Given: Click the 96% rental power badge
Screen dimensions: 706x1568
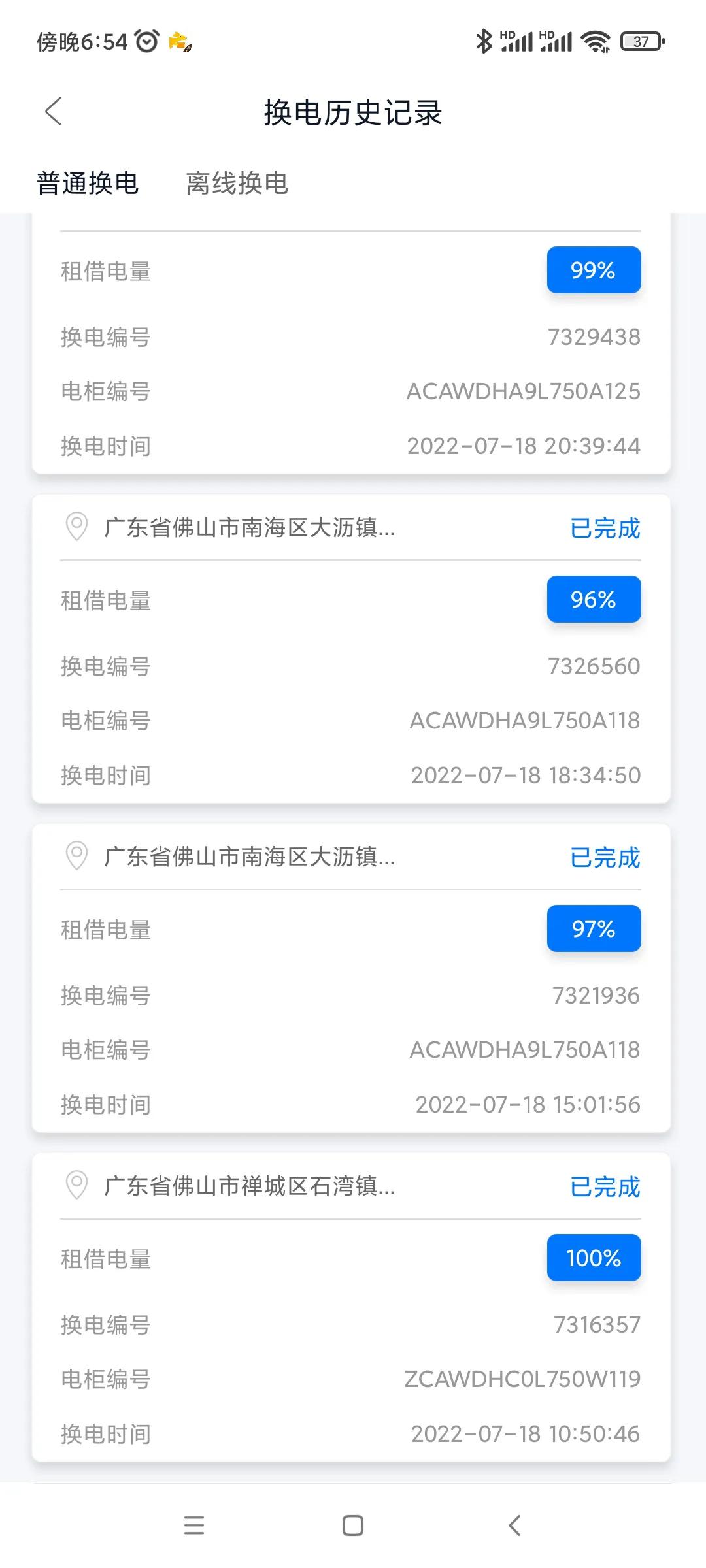Looking at the screenshot, I should pyautogui.click(x=594, y=598).
